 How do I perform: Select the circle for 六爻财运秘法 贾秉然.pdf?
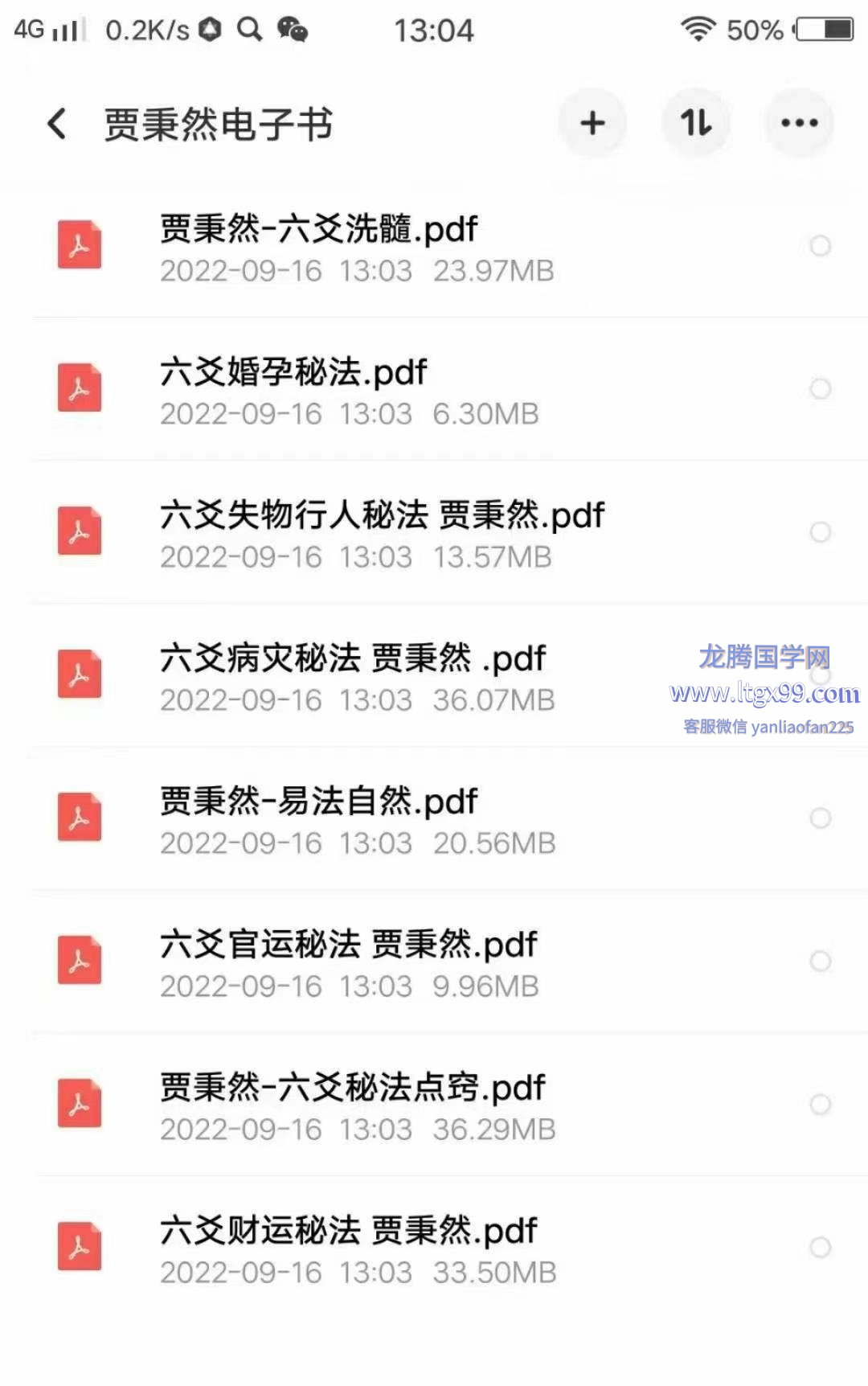[820, 1248]
